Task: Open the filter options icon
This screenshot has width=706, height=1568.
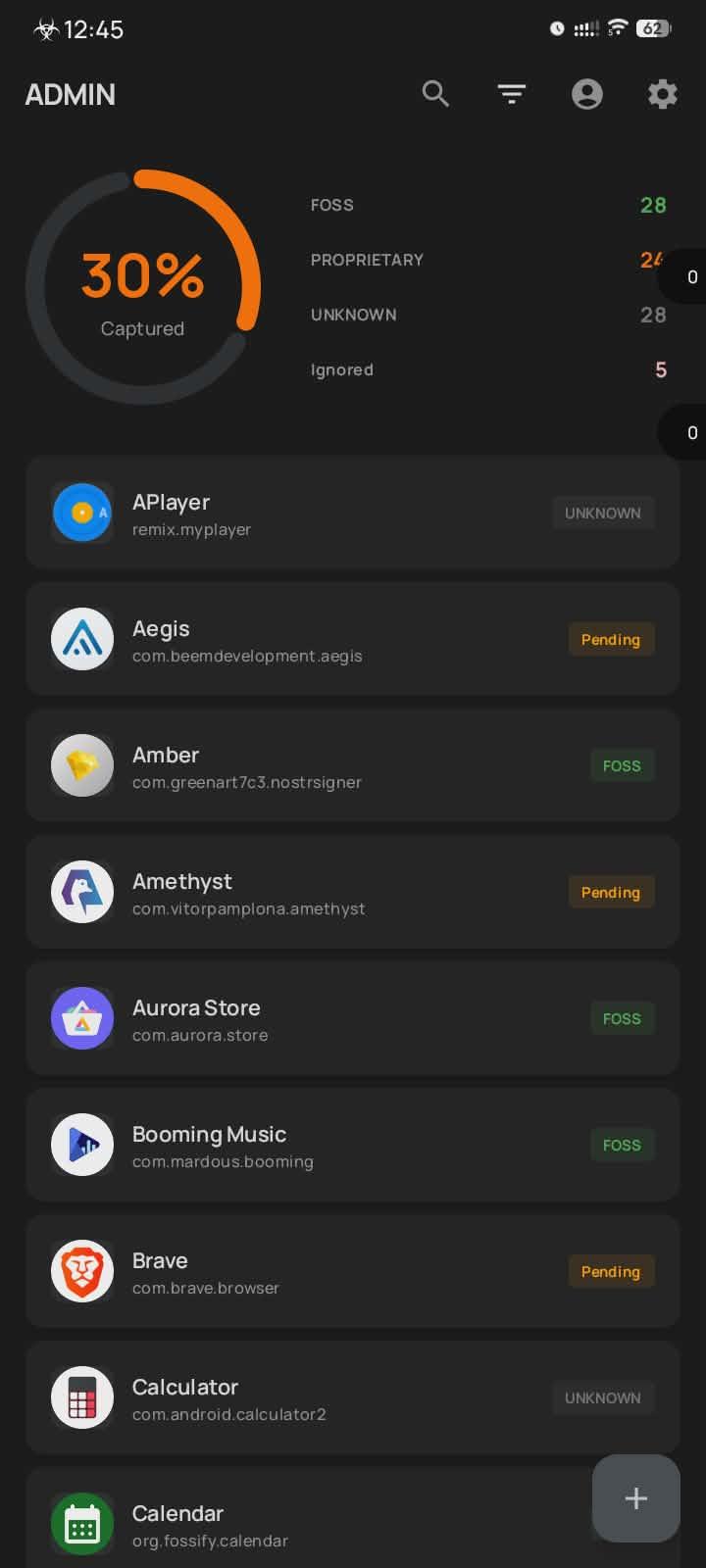Action: click(x=512, y=94)
